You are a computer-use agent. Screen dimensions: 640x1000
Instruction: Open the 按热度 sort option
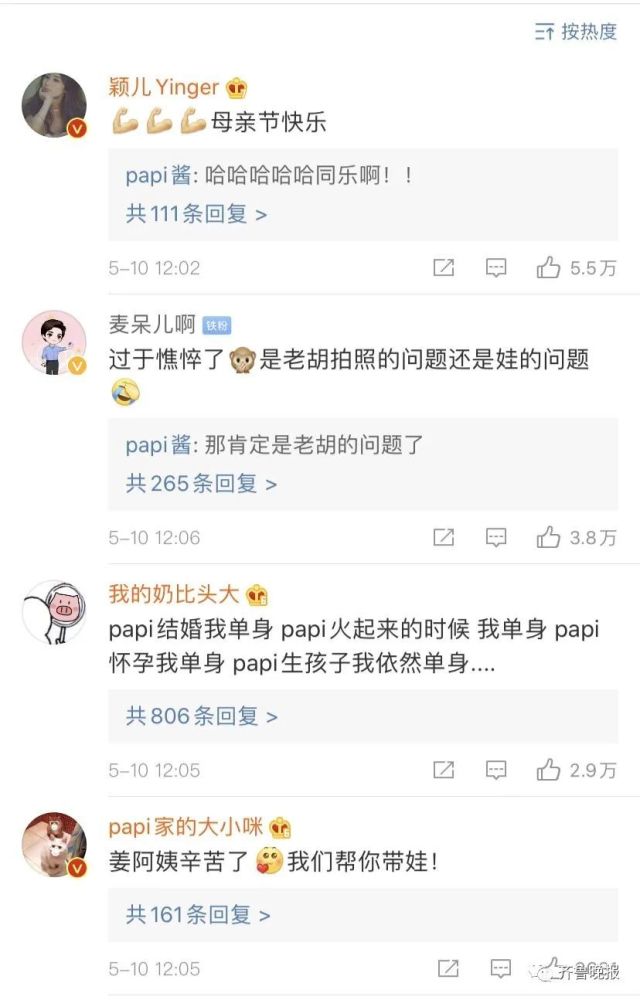click(576, 31)
